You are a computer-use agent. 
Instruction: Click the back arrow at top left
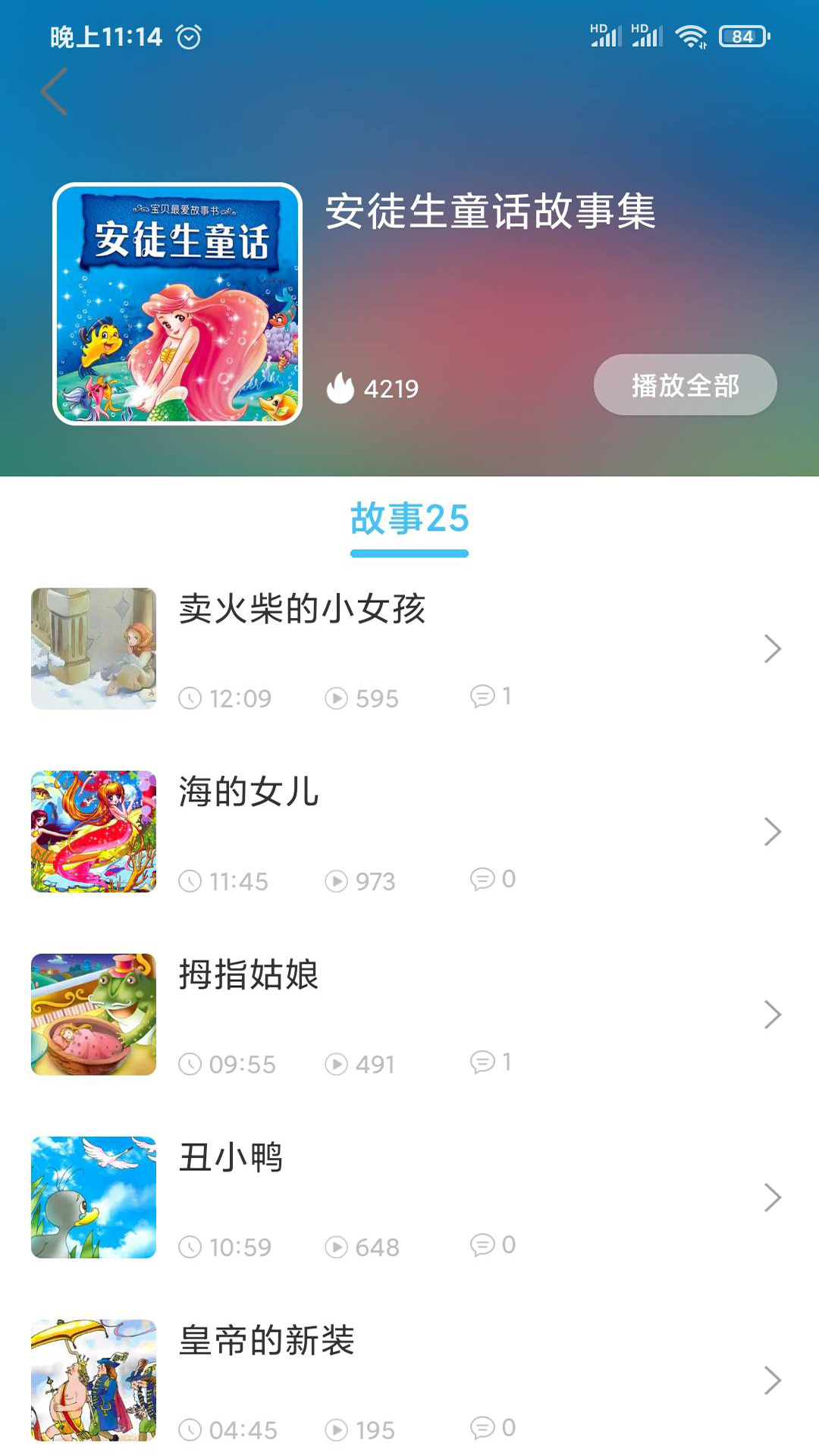click(x=53, y=91)
